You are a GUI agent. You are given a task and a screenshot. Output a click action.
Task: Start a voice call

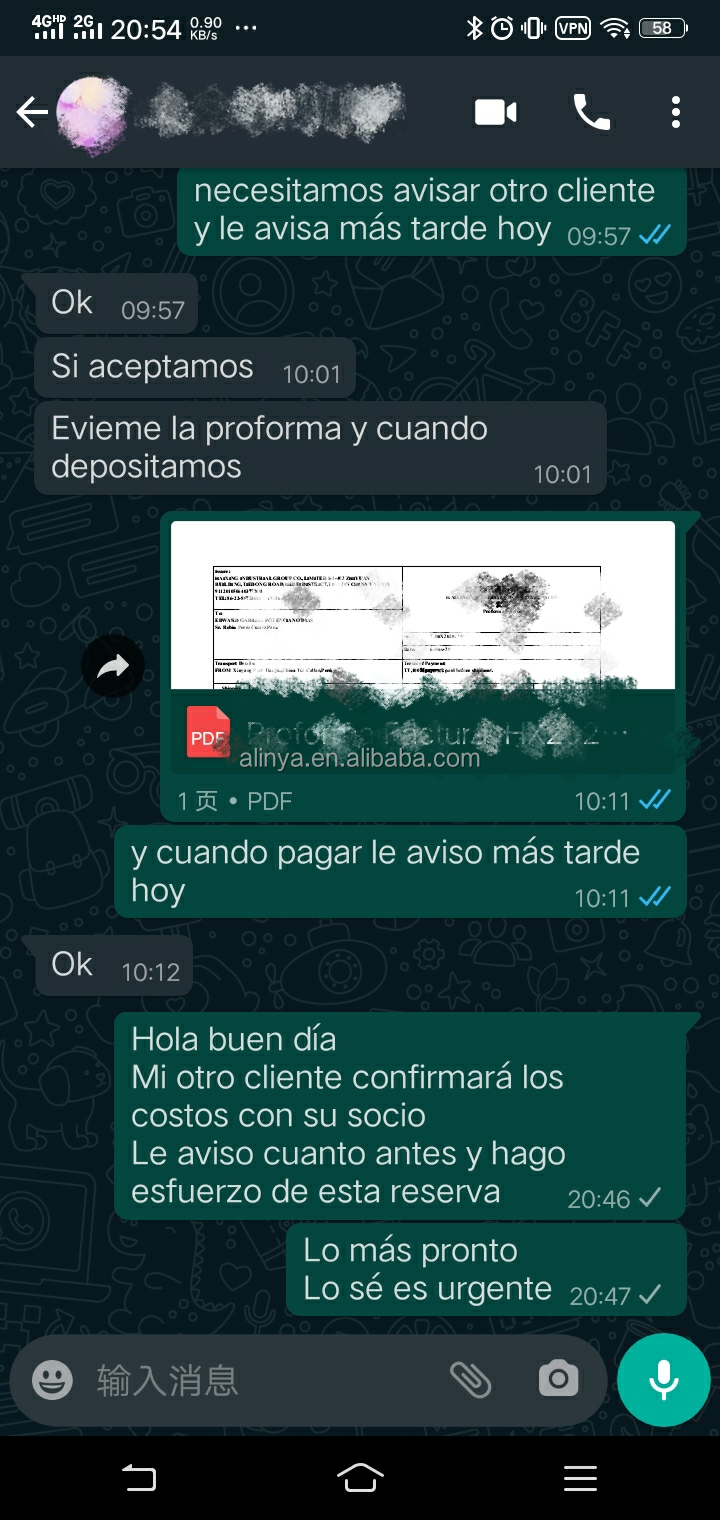click(x=591, y=113)
